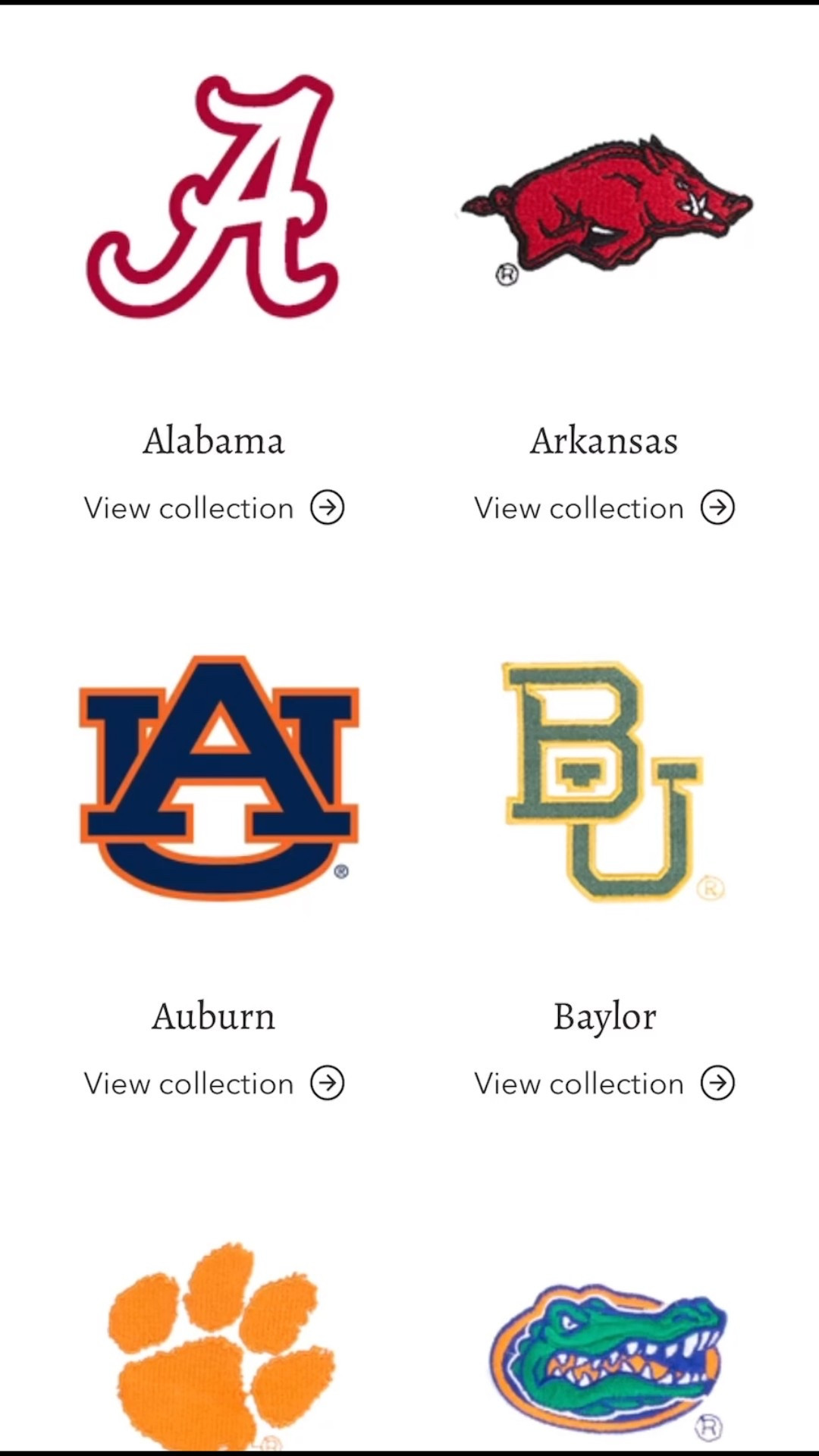The height and width of the screenshot is (1456, 819).
Task: Select the Baylor heading text
Action: [x=604, y=1015]
